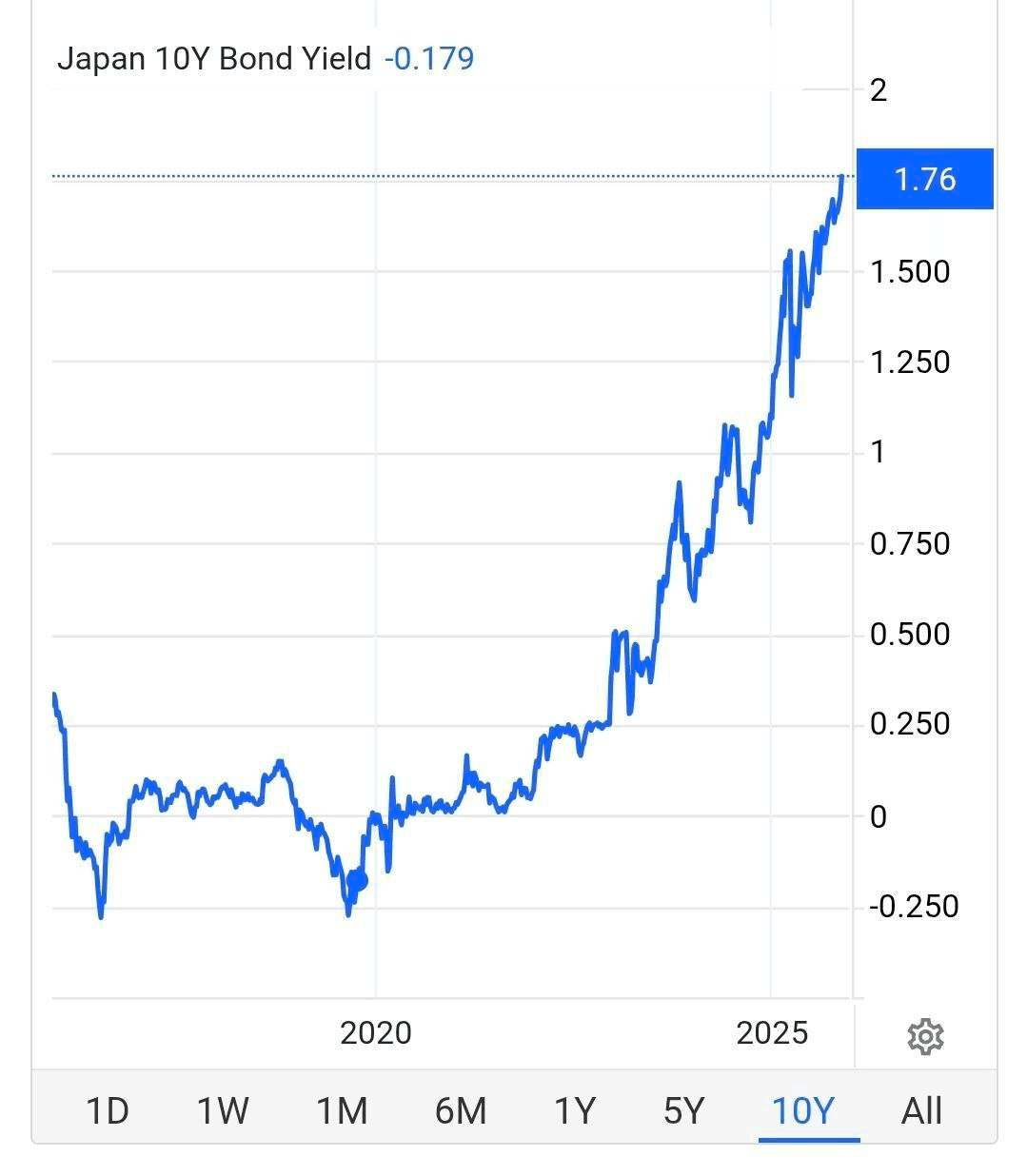Select the 1W time range

[x=223, y=1110]
